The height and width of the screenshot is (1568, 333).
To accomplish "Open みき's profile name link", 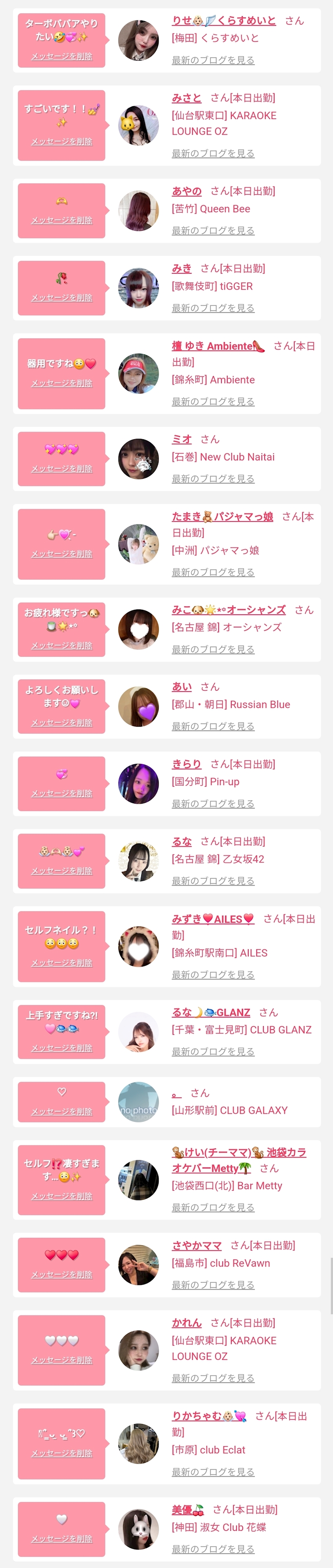I will (182, 268).
